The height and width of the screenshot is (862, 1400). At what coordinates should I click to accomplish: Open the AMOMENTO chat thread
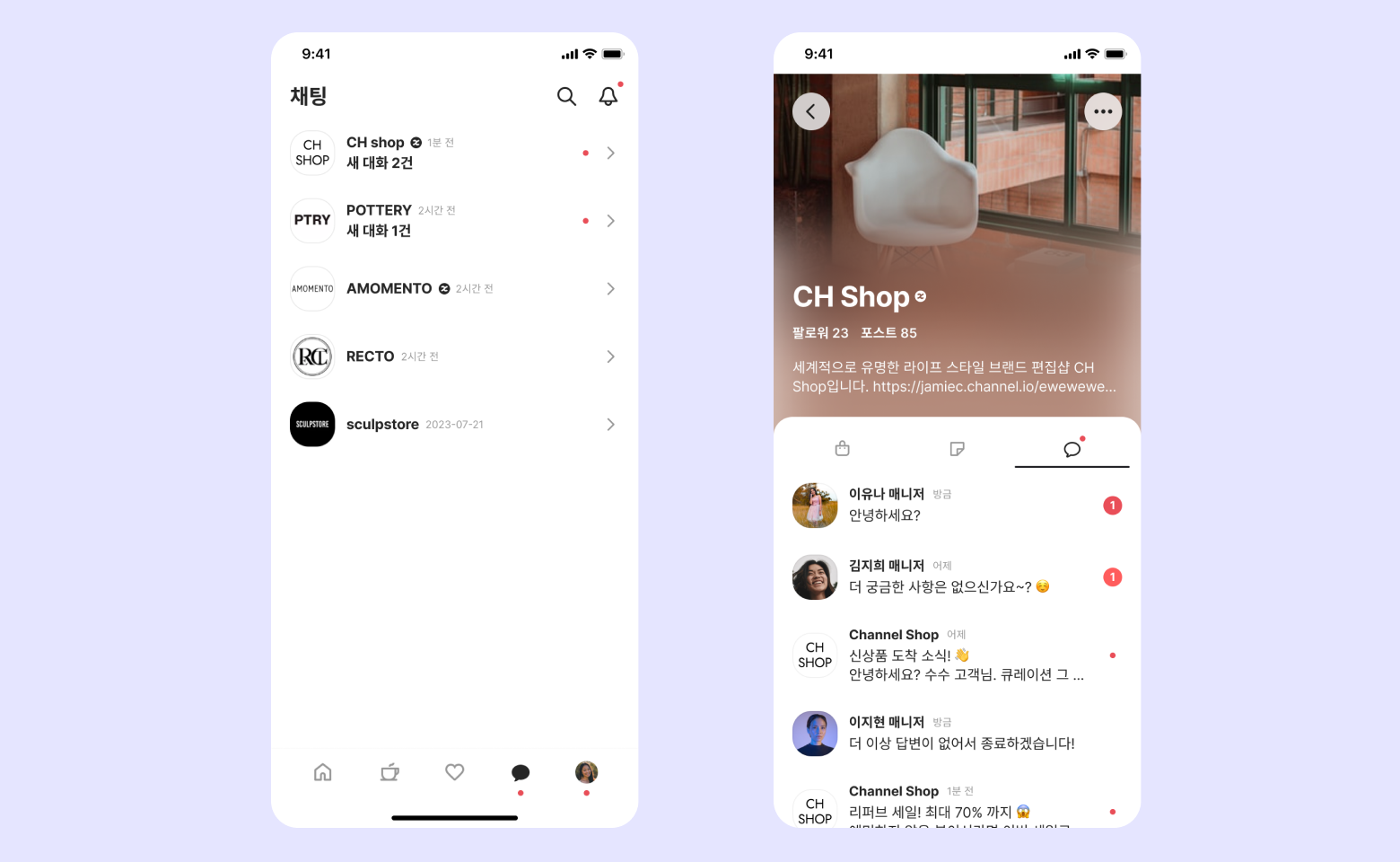(454, 288)
